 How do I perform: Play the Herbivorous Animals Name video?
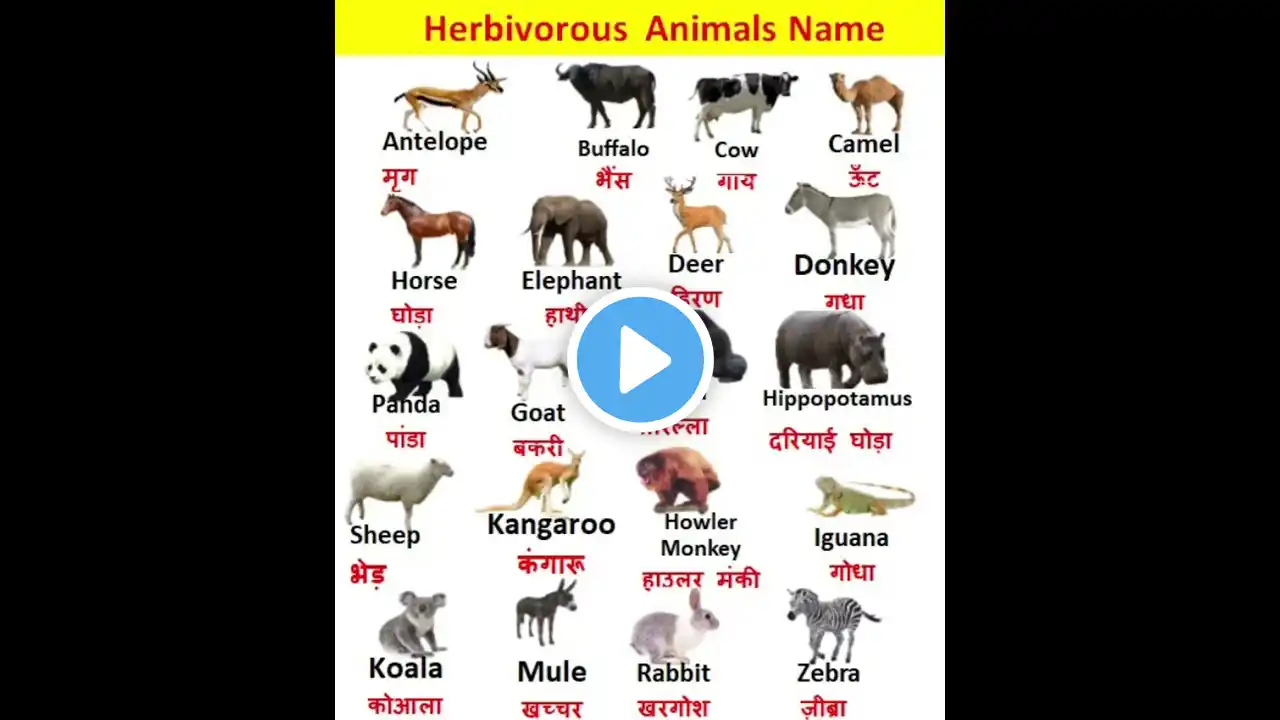pyautogui.click(x=640, y=360)
